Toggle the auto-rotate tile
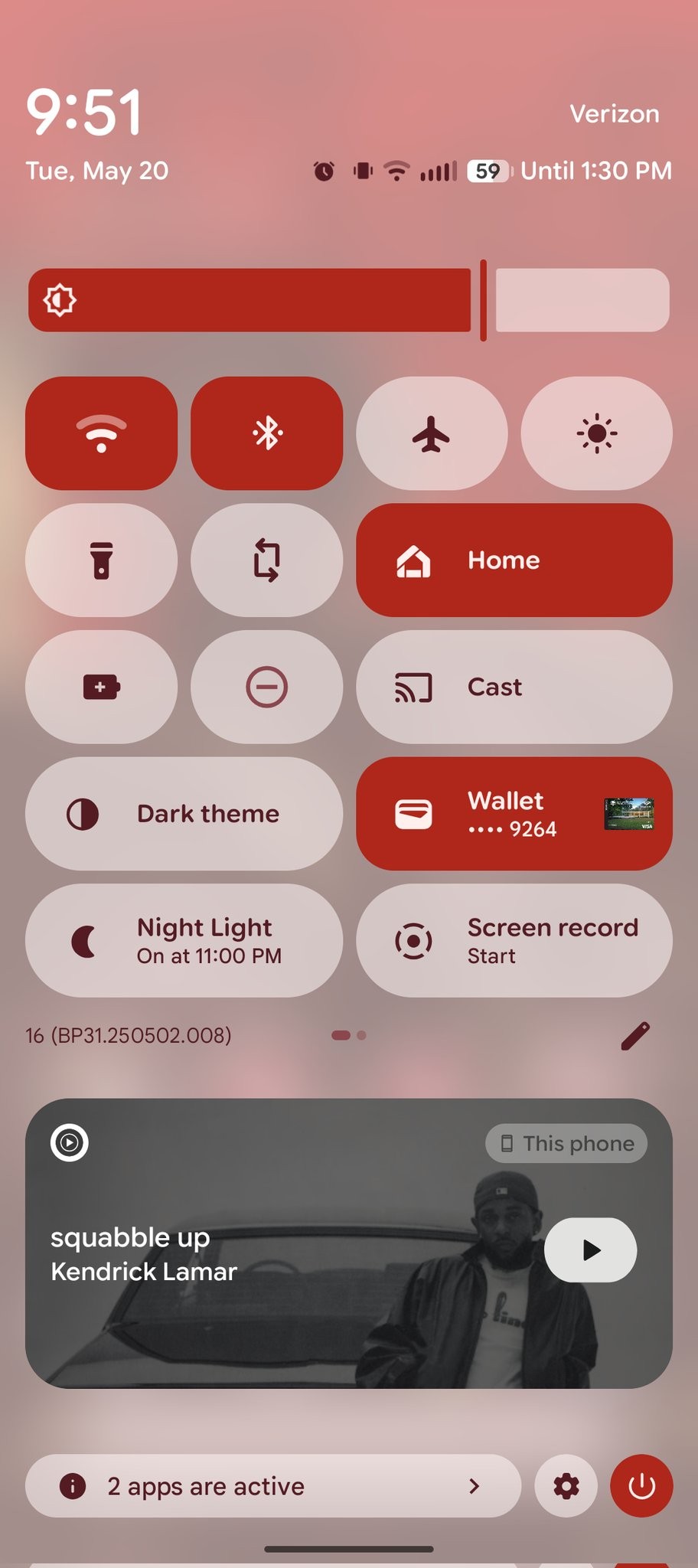The image size is (698, 1568). (266, 560)
